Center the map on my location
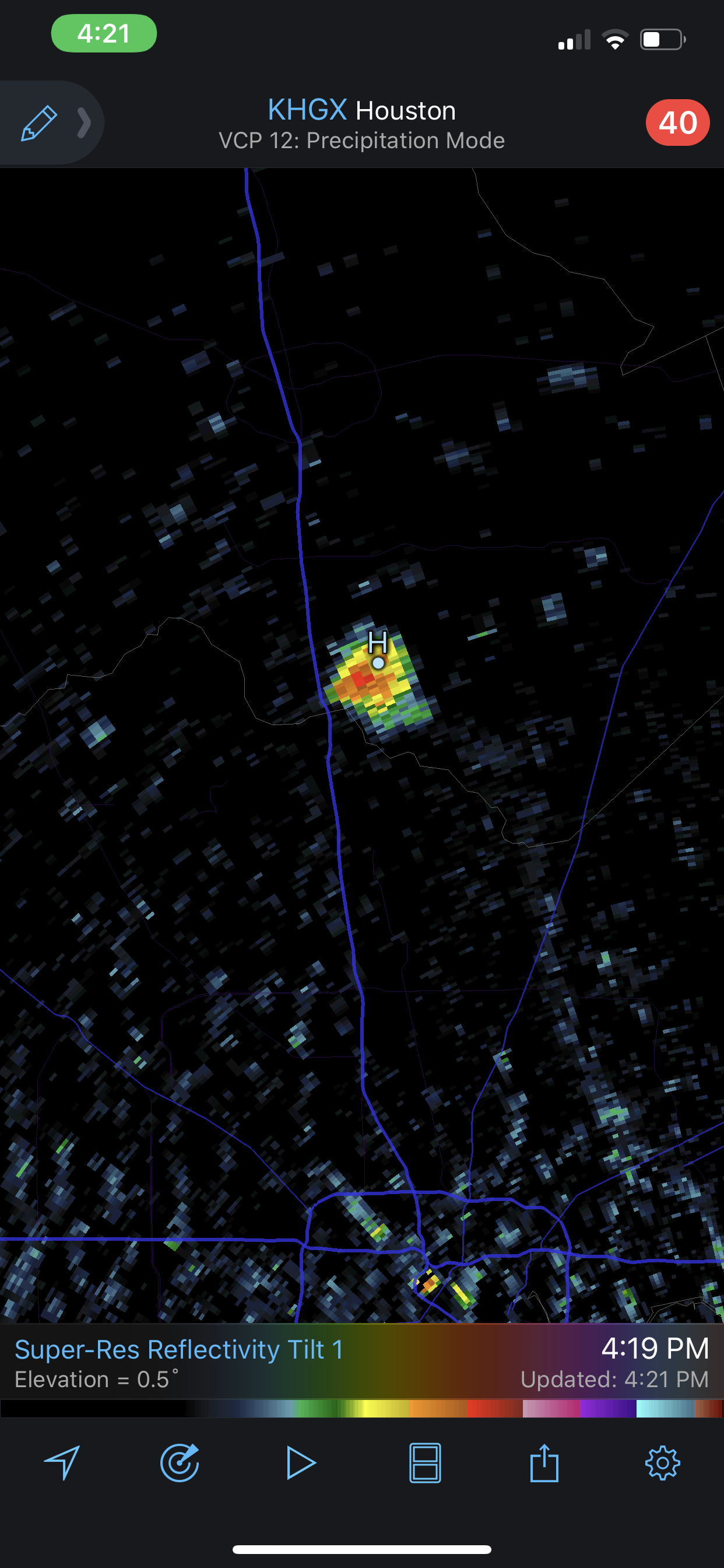Image resolution: width=724 pixels, height=1568 pixels. pyautogui.click(x=62, y=1461)
